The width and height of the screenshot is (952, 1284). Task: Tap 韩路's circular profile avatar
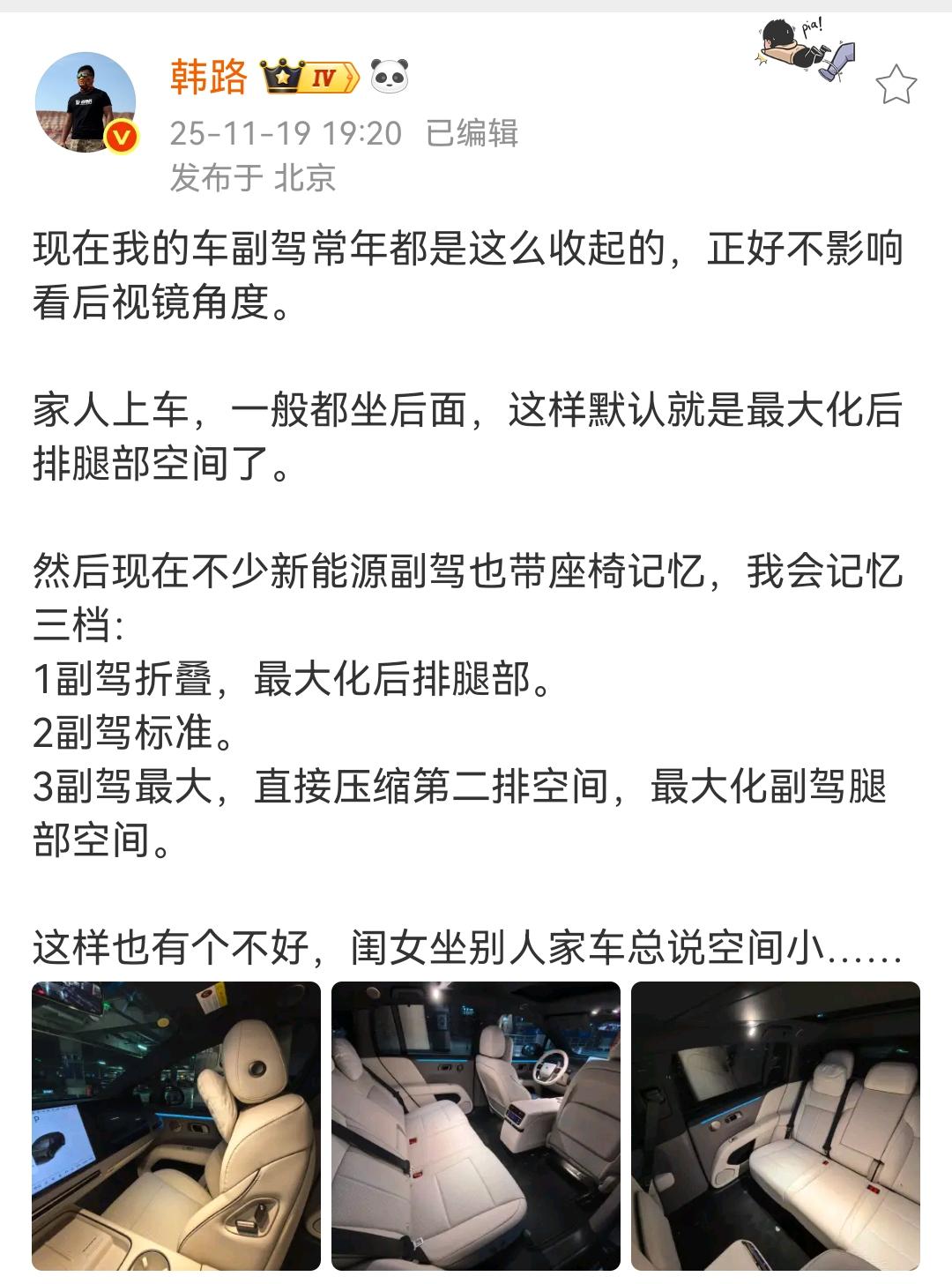click(86, 100)
